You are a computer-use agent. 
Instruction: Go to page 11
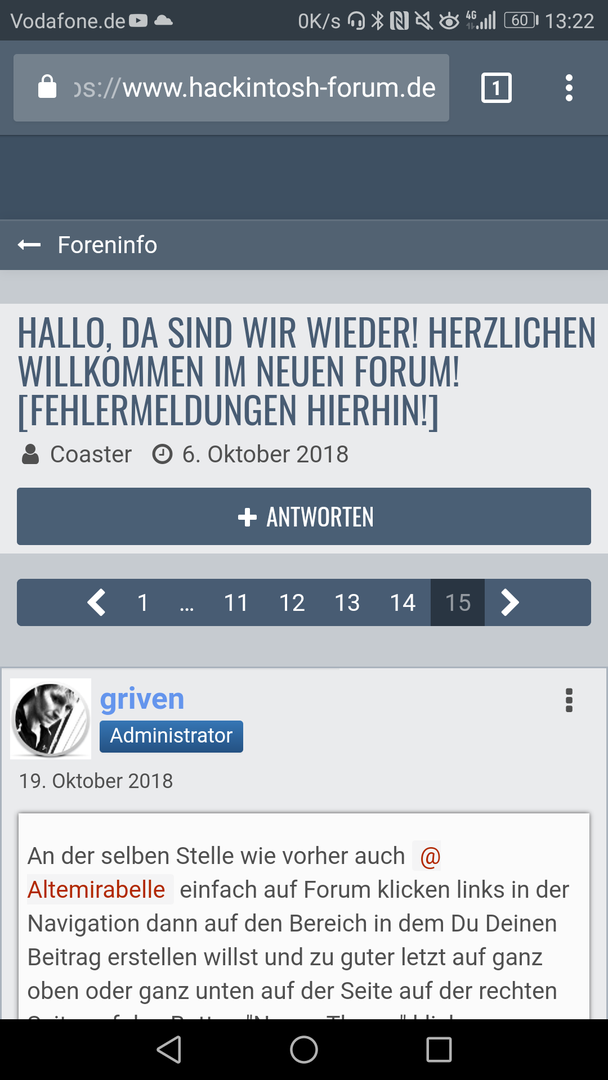coord(236,602)
